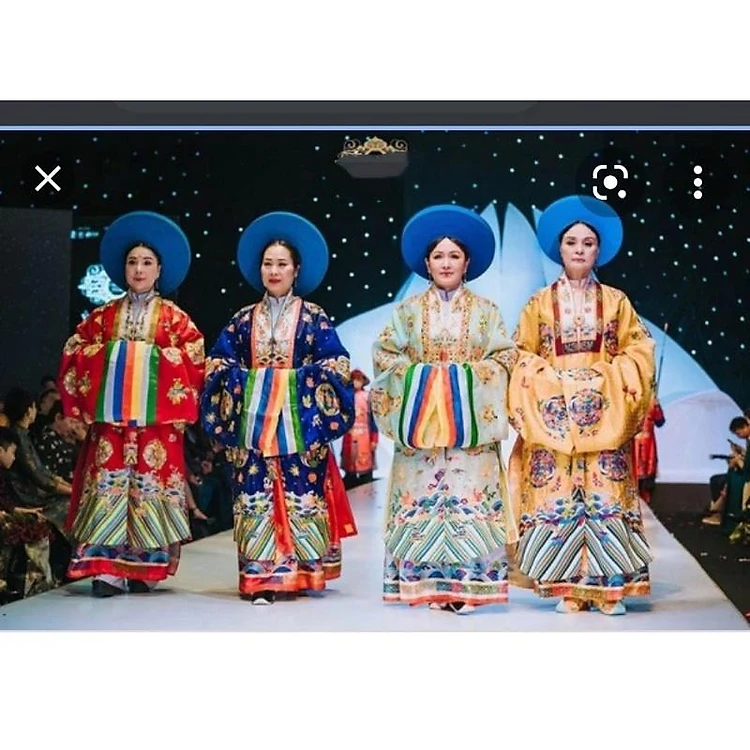Close the image viewer

coord(48,179)
